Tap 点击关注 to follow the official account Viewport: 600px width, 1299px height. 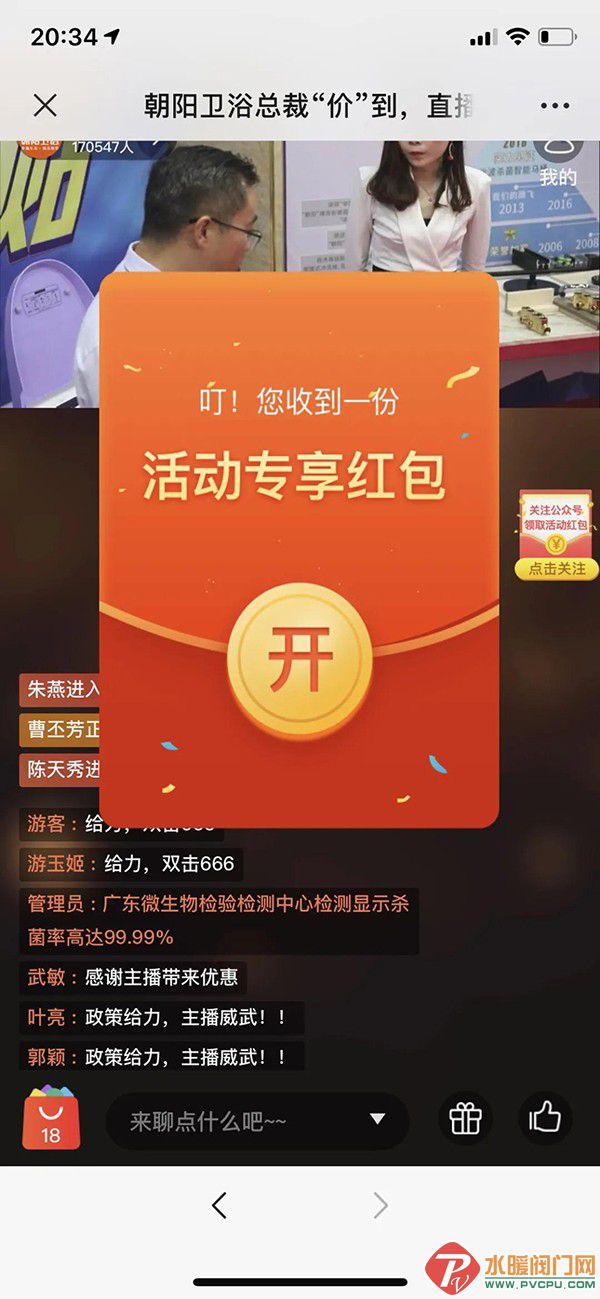coord(556,569)
